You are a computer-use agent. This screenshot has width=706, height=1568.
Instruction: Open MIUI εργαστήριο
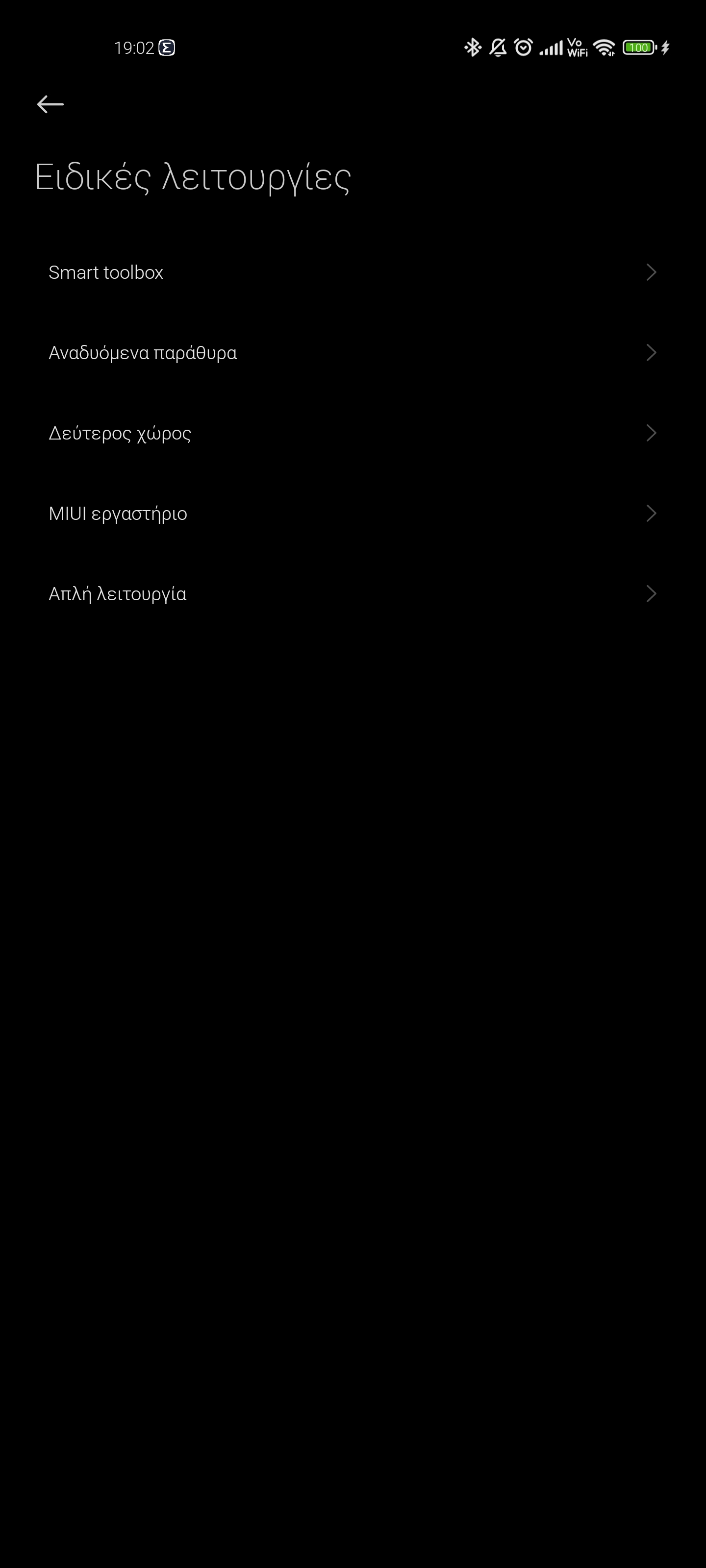353,513
